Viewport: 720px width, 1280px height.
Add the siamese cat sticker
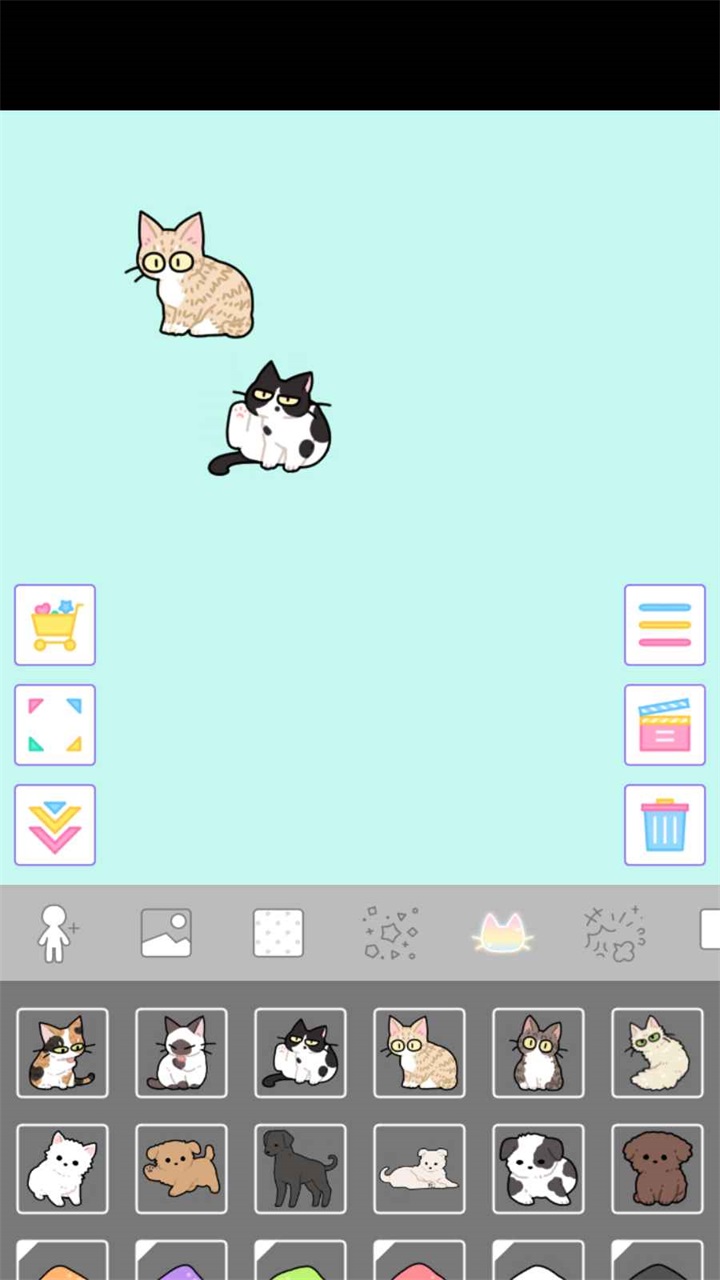181,1052
